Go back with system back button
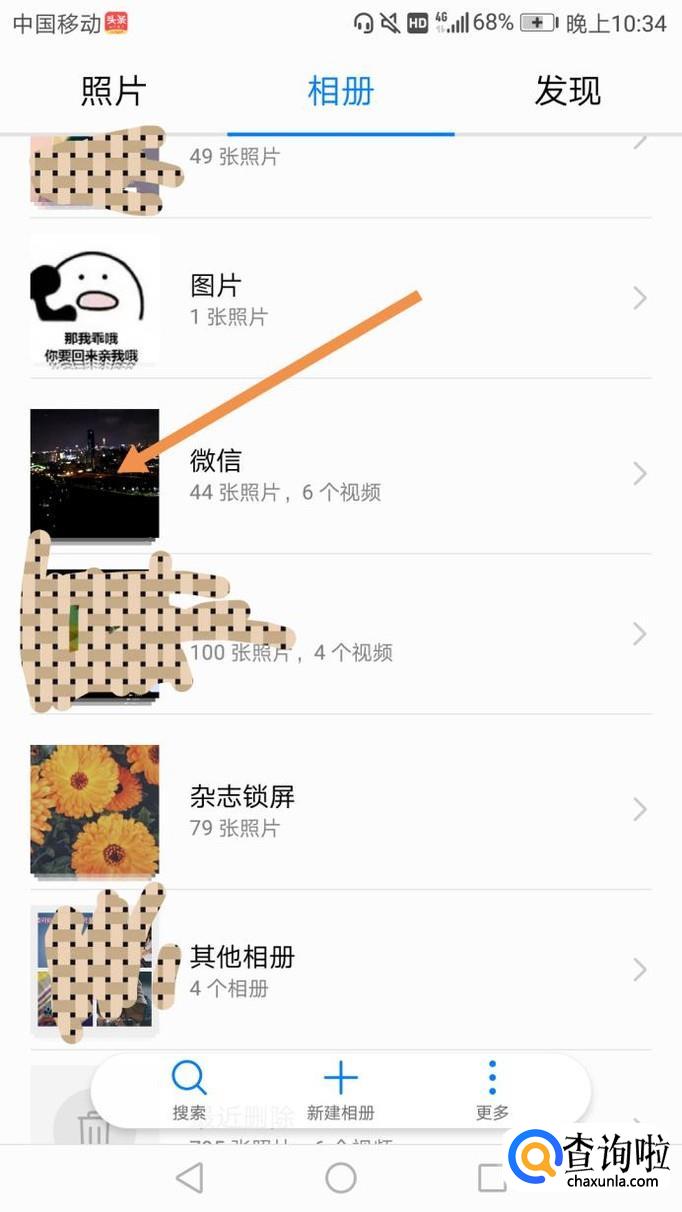The image size is (682, 1212). tap(189, 1178)
